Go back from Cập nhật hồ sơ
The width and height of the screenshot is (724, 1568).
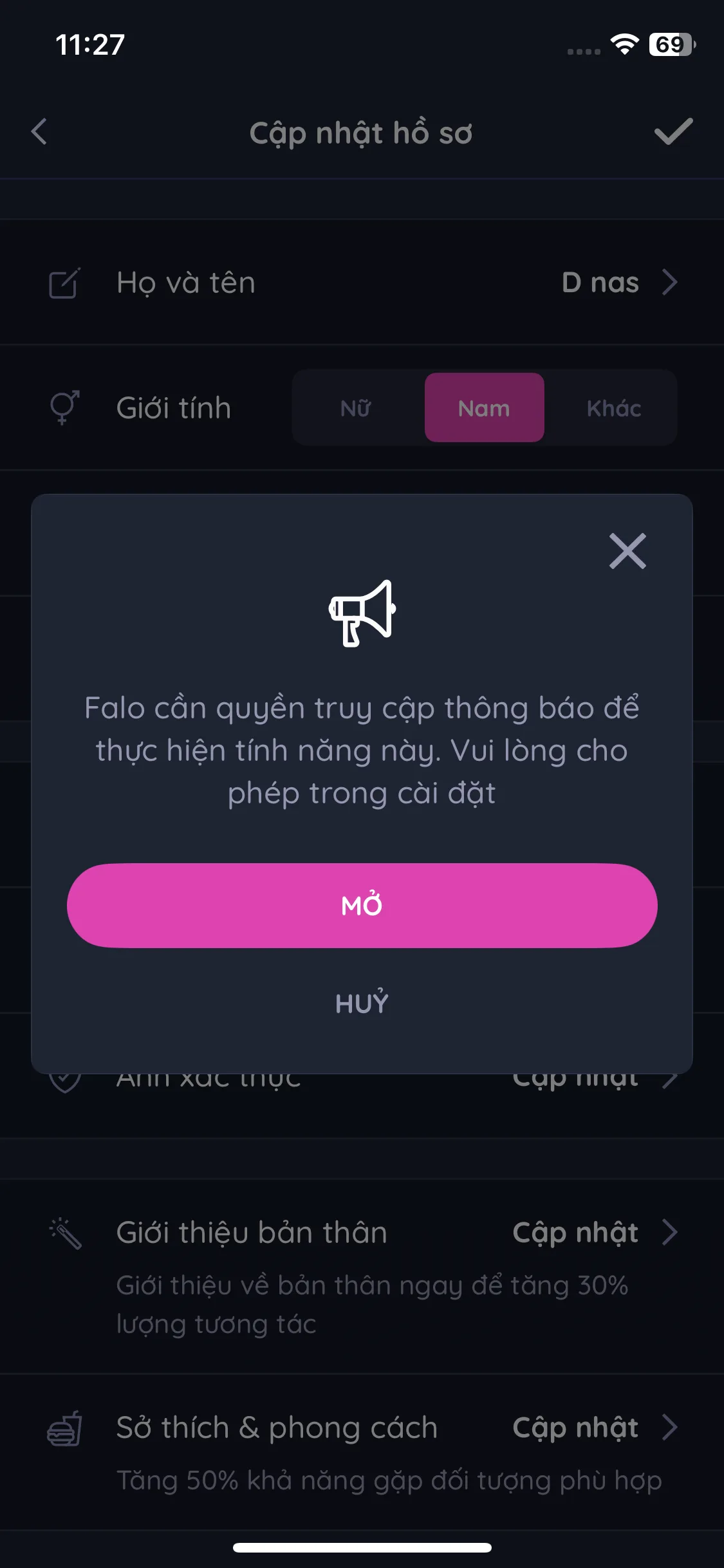39,132
